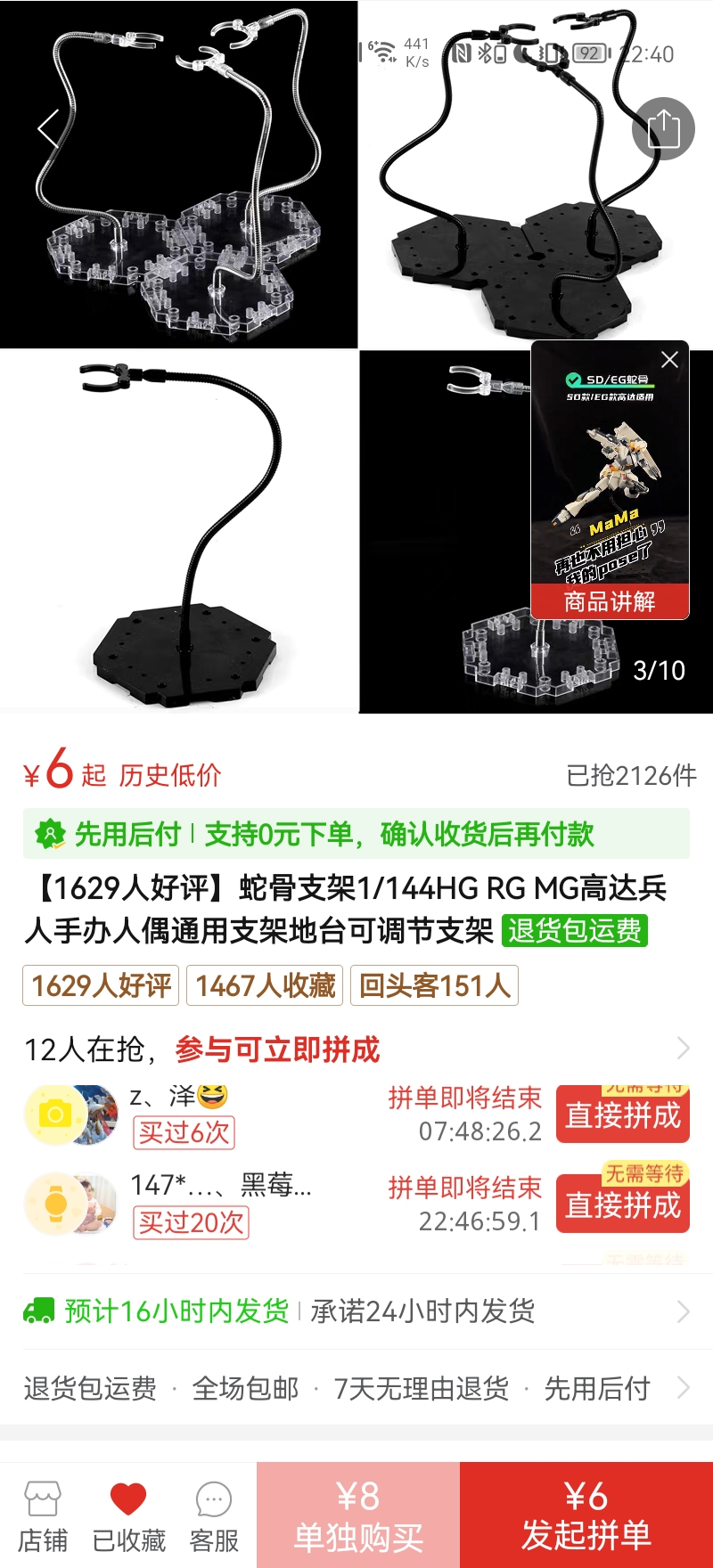This screenshot has width=713, height=1568.
Task: Tap the 回头客151人 chip
Action: [x=434, y=985]
